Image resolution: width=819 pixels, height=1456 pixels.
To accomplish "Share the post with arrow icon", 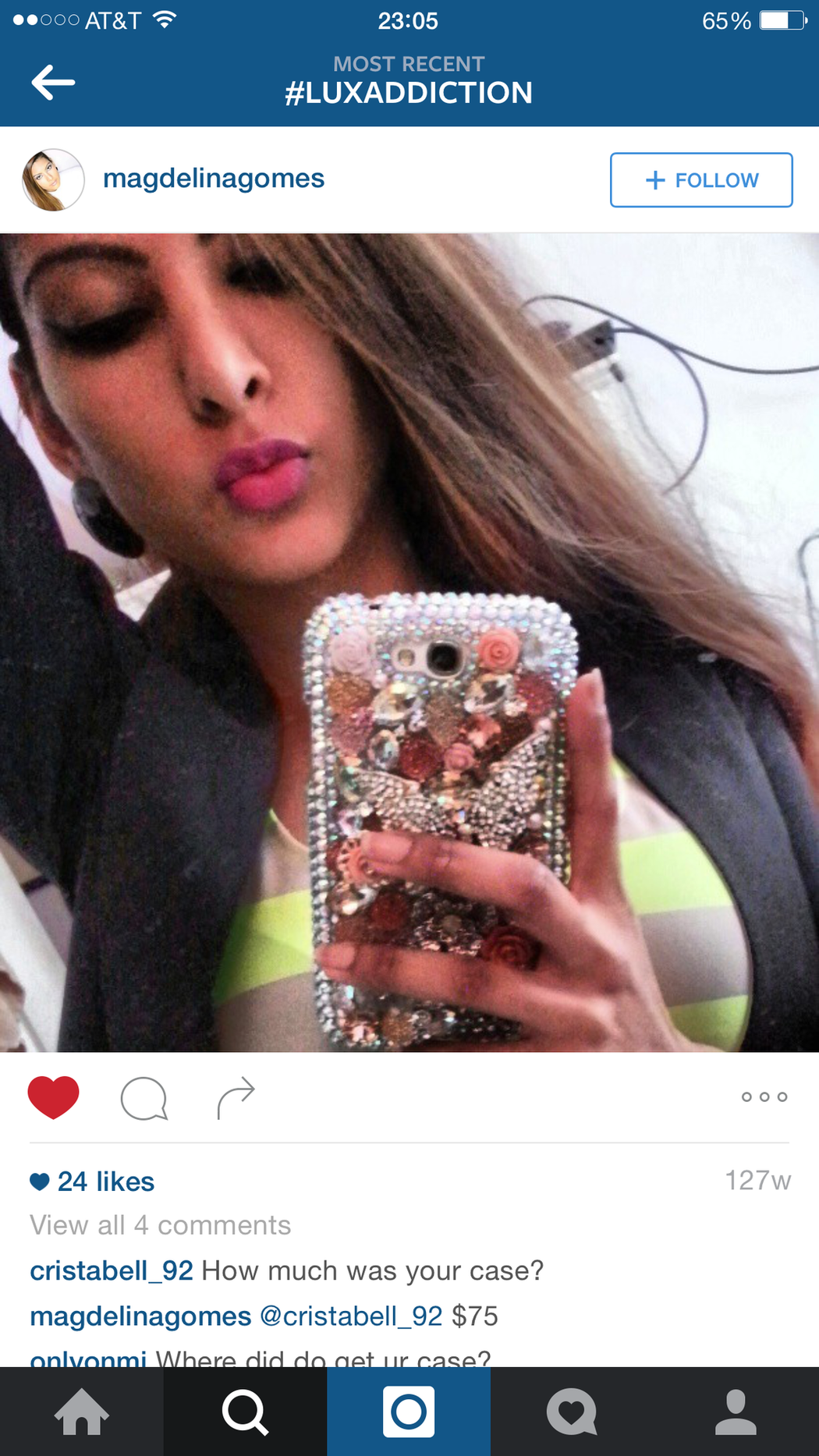I will point(236,1097).
